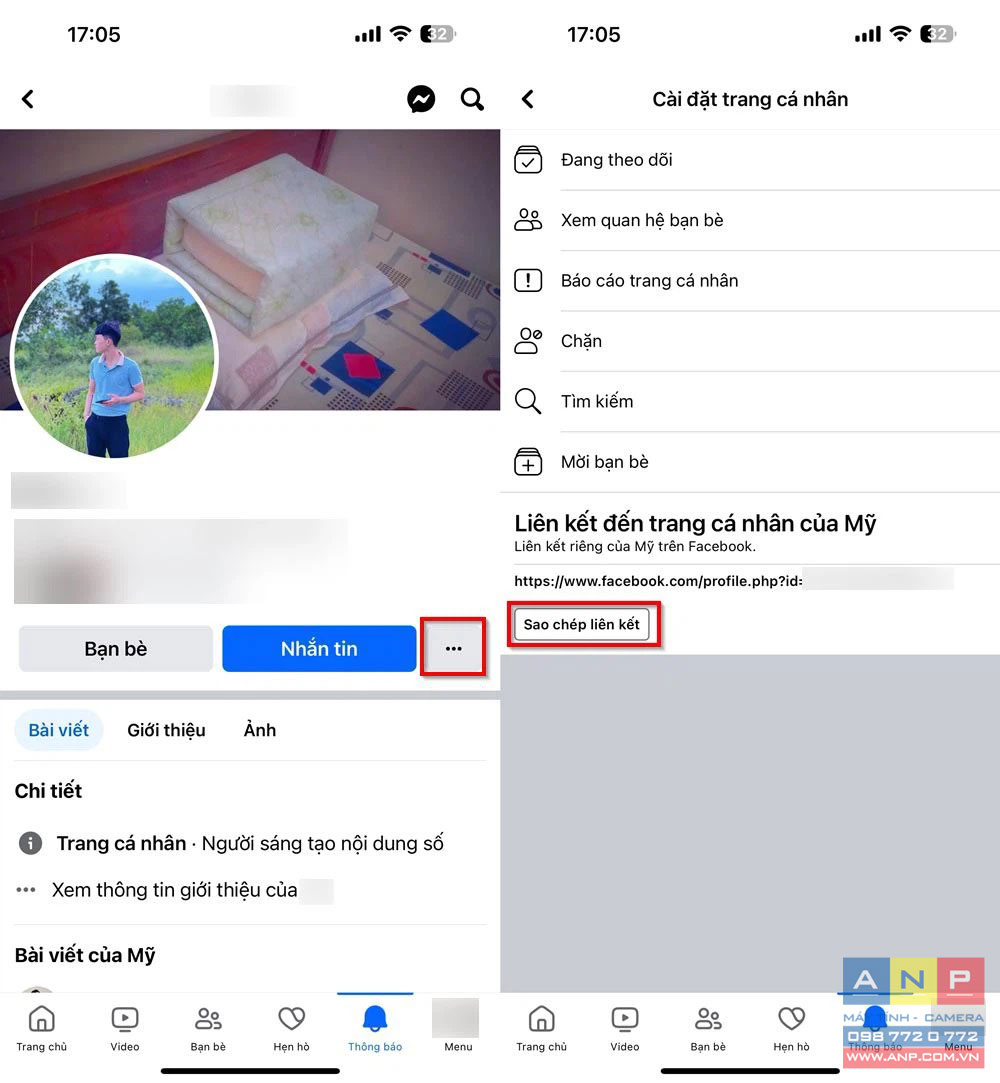Tap the Chặn option

click(581, 341)
